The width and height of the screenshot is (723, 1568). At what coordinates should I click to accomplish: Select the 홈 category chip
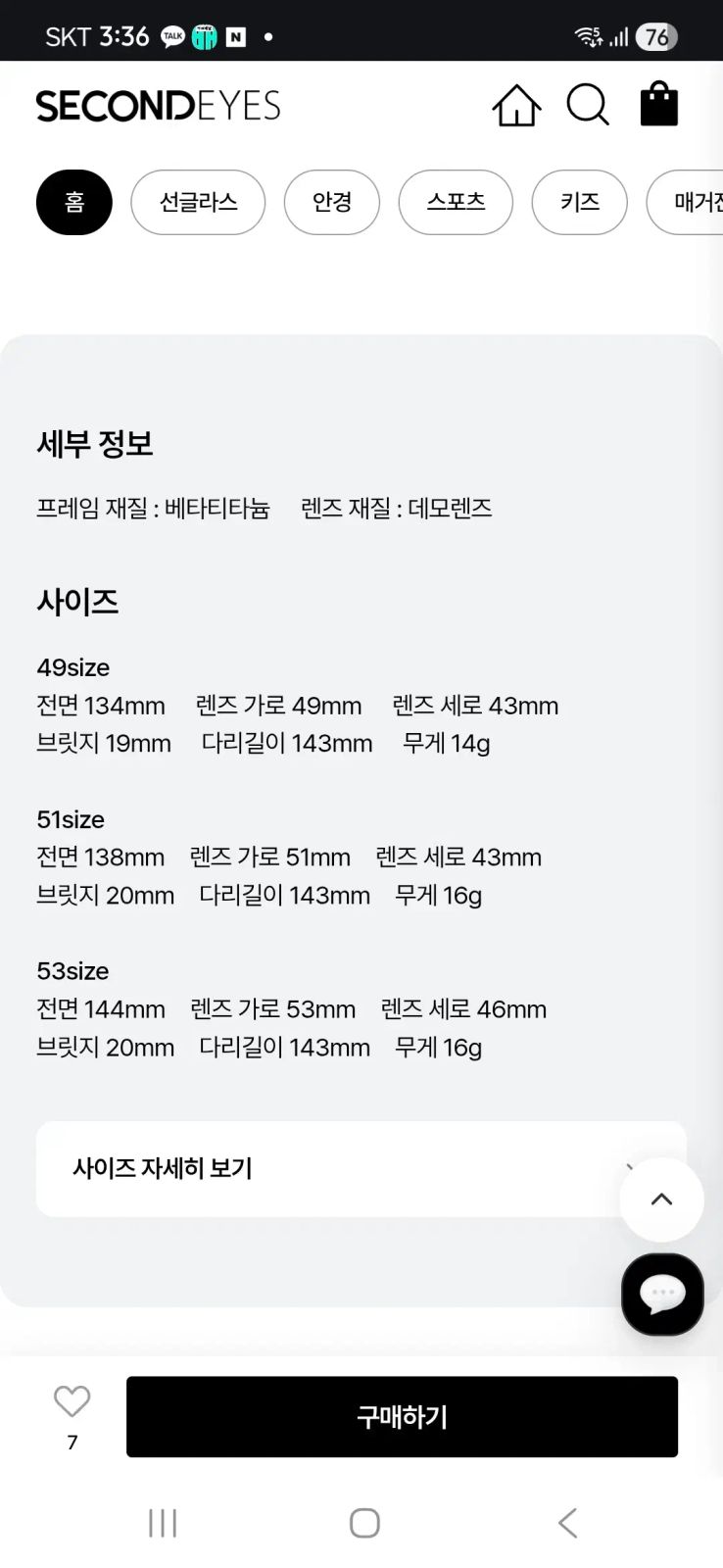[74, 202]
